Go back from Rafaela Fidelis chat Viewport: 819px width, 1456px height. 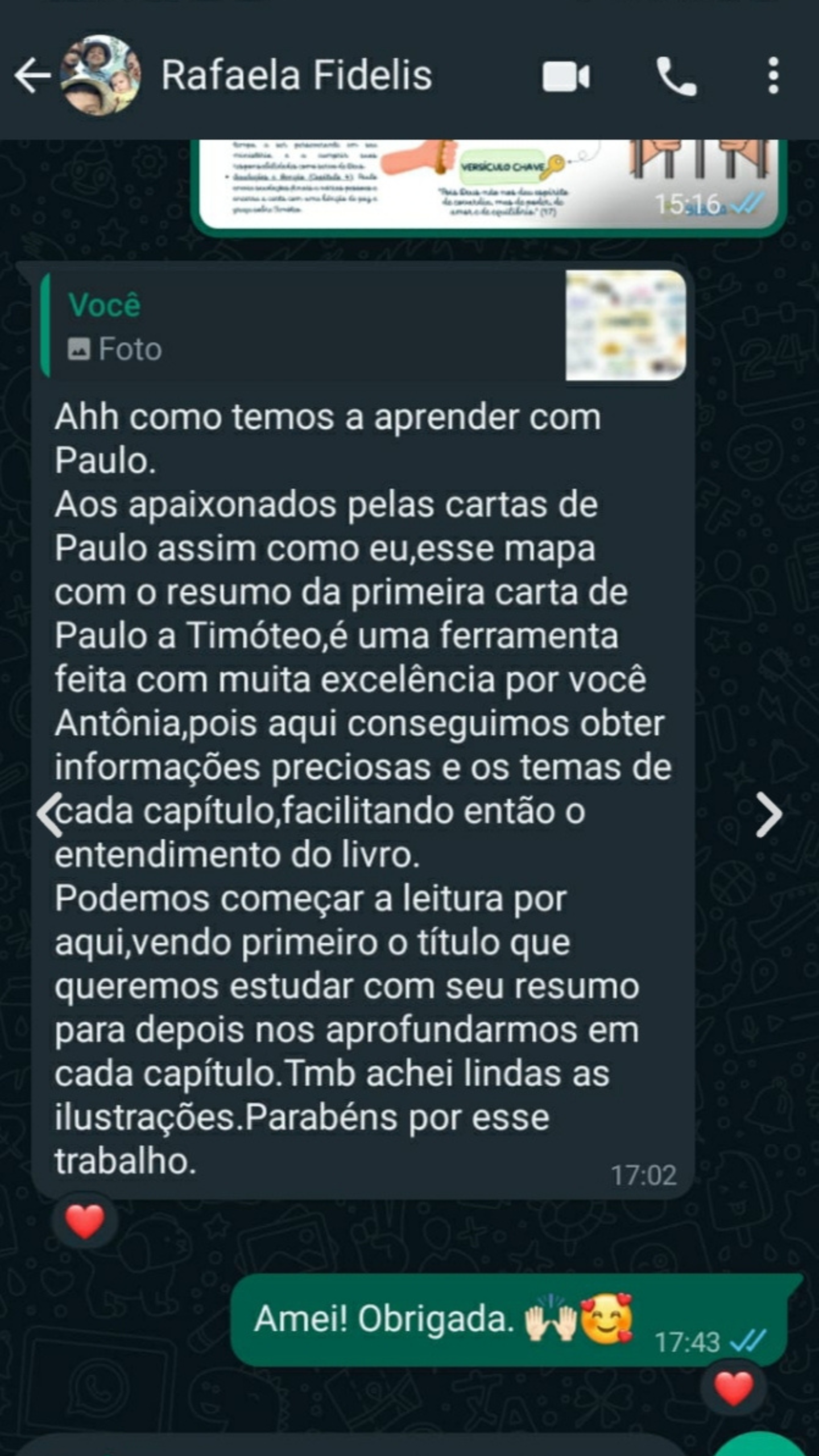coord(31,76)
